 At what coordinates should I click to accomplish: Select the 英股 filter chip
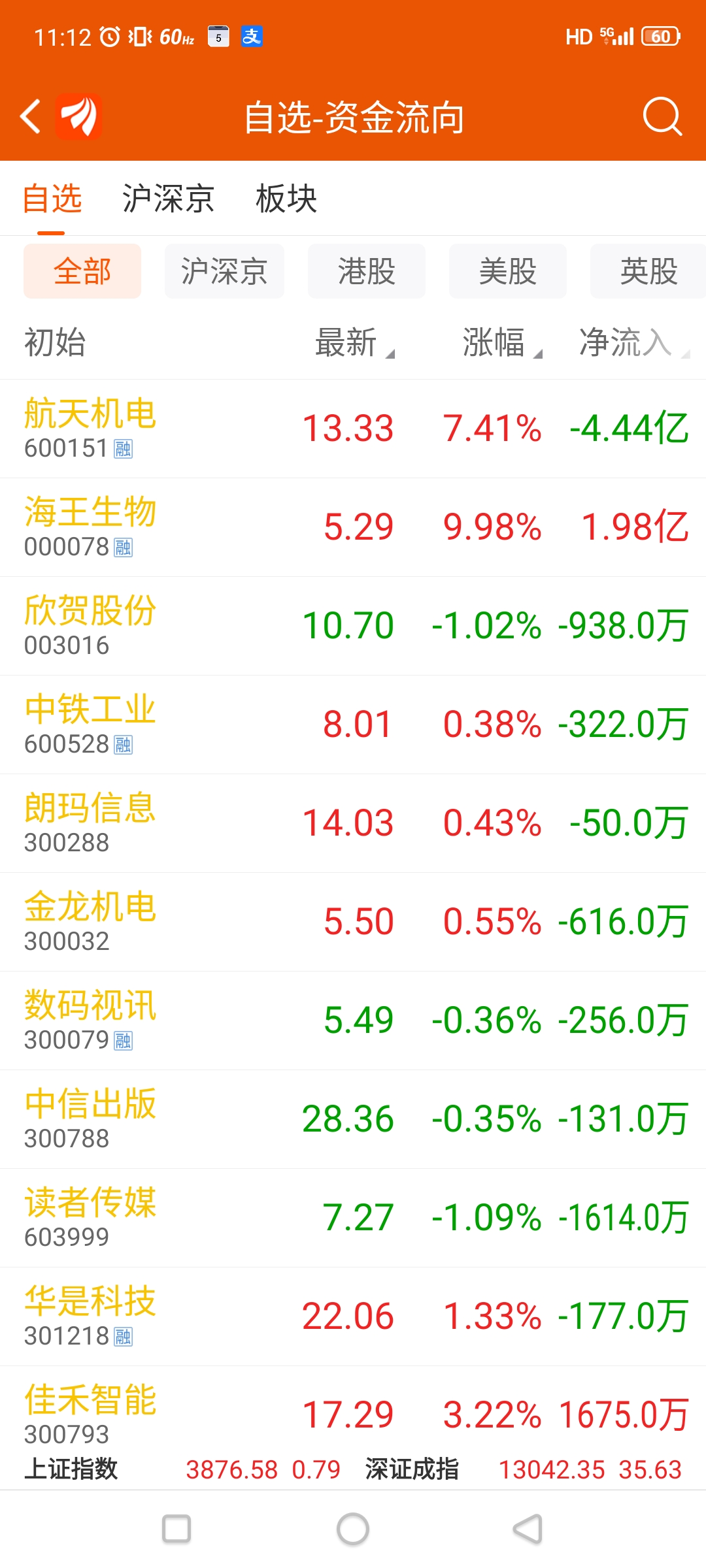click(648, 271)
